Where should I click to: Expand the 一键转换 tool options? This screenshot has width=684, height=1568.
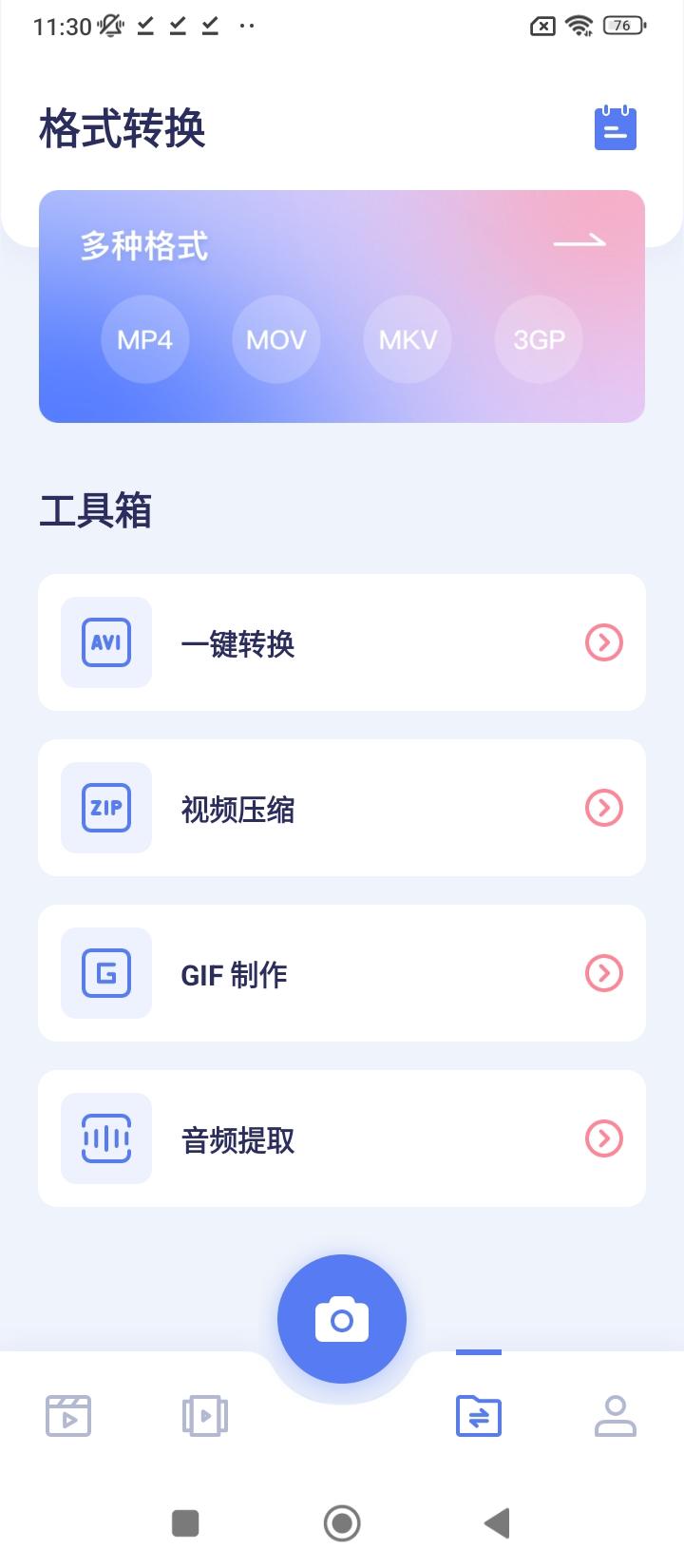(x=603, y=642)
